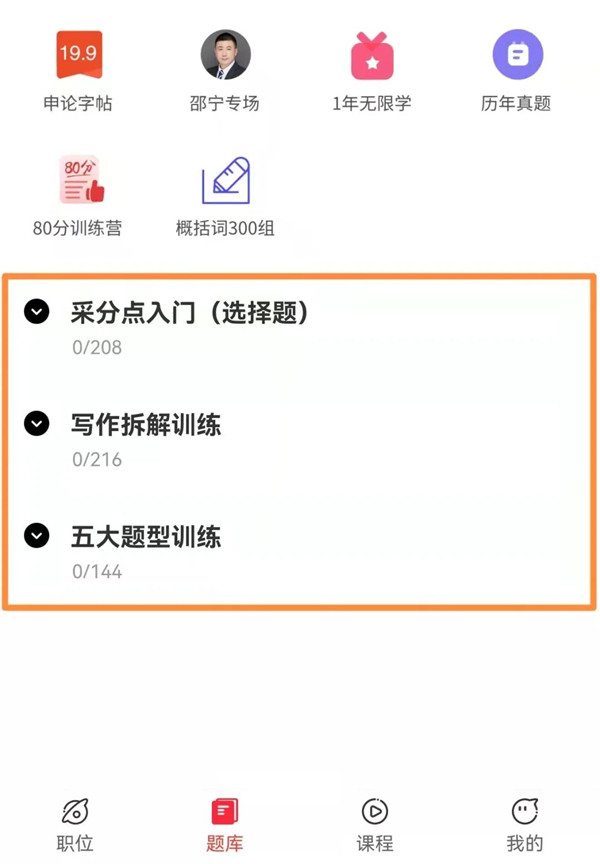This screenshot has height=864, width=600.
Task: Tap the 1年无限学 icon
Action: pos(372,57)
